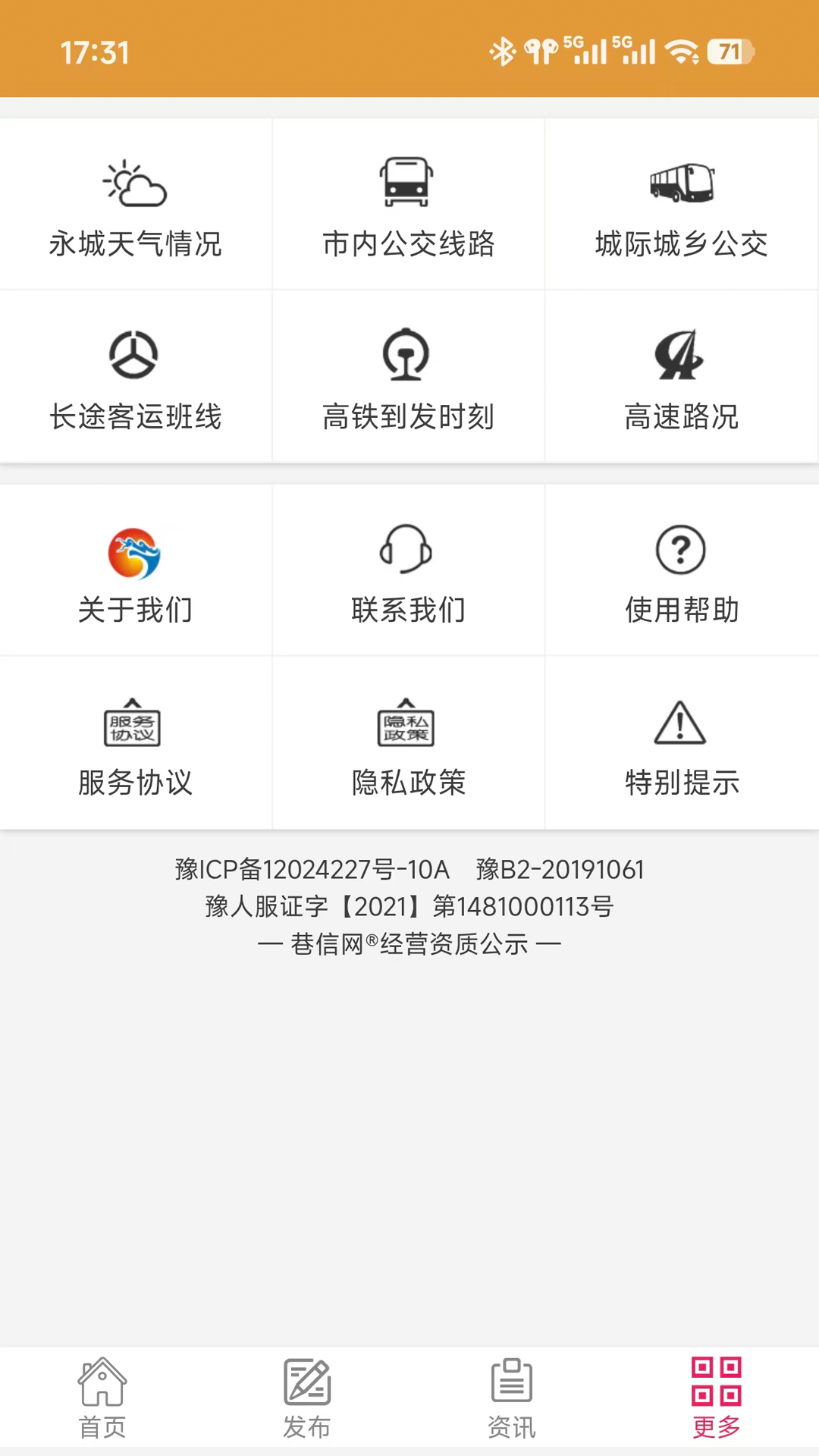Switch to the 资讯 news tab
The image size is (819, 1456).
[512, 1398]
